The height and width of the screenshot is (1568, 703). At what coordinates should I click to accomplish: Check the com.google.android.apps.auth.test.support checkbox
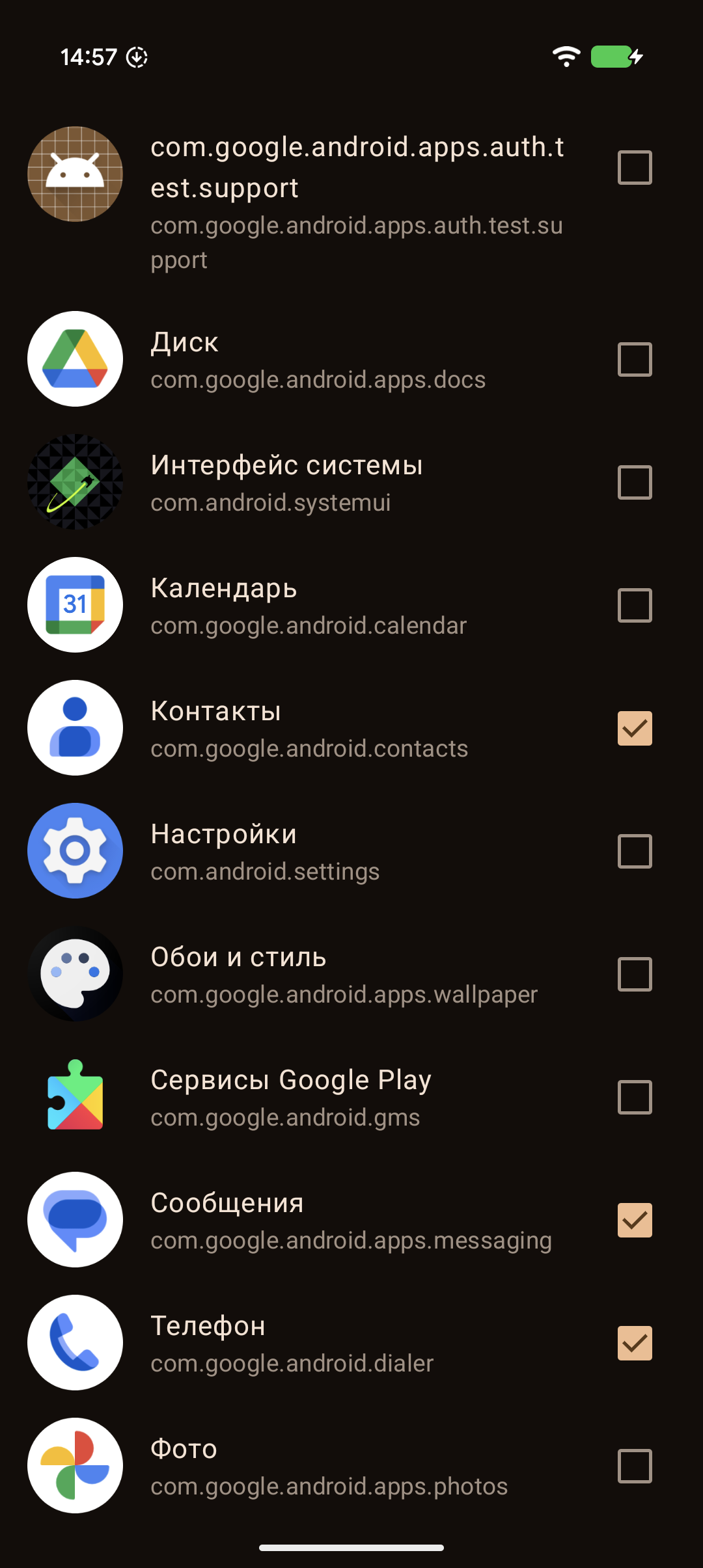coord(635,168)
